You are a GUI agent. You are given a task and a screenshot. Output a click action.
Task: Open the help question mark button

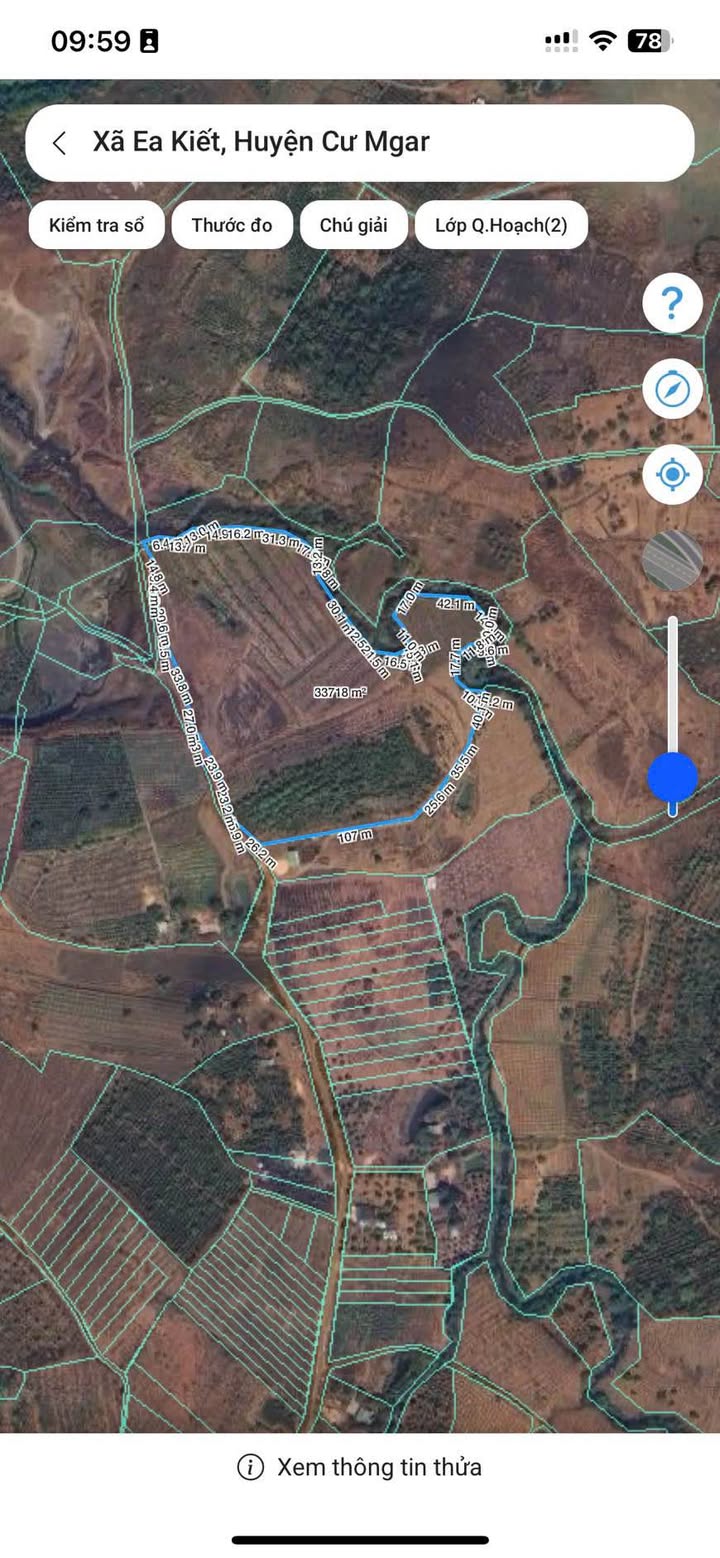(672, 302)
